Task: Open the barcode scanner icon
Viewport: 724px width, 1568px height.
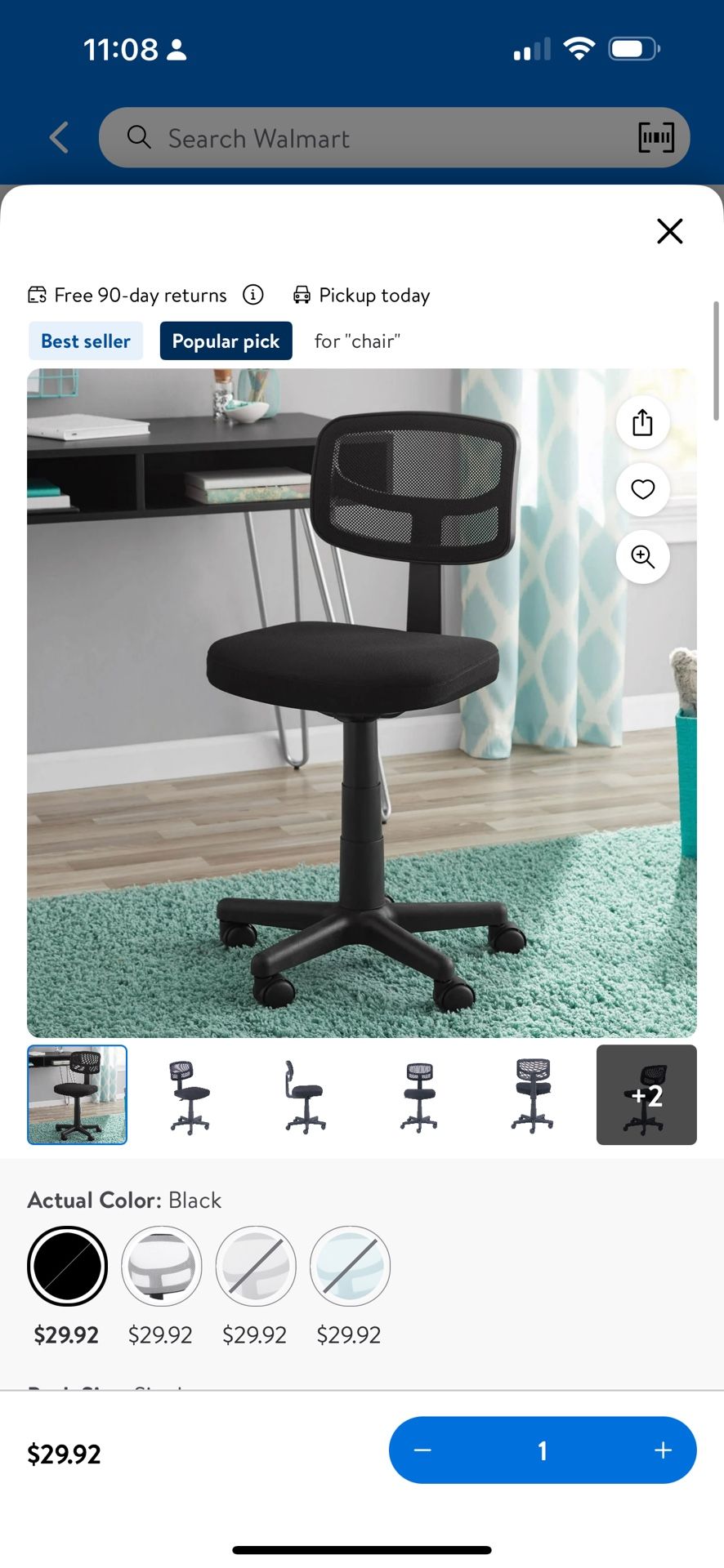Action: [x=655, y=138]
